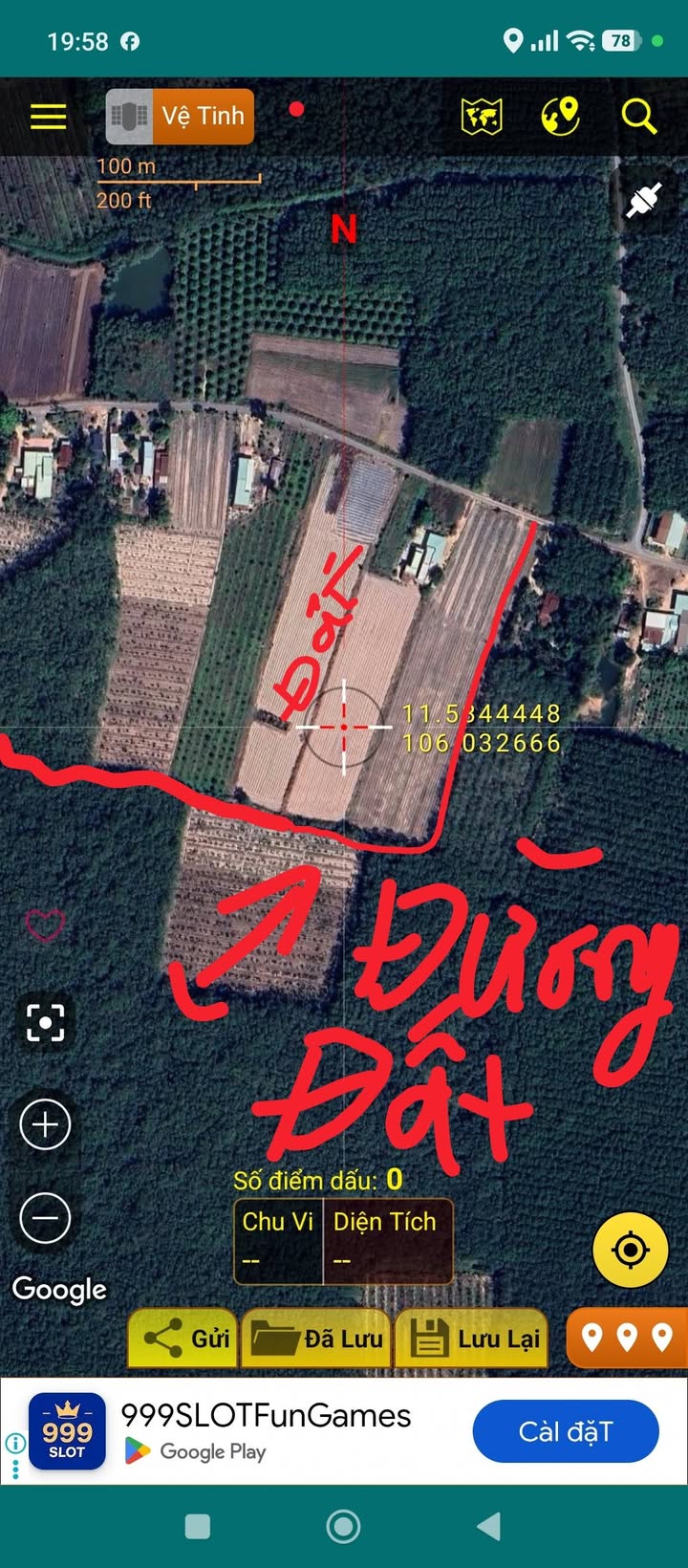
Task: Open the hamburger menu
Action: click(48, 117)
